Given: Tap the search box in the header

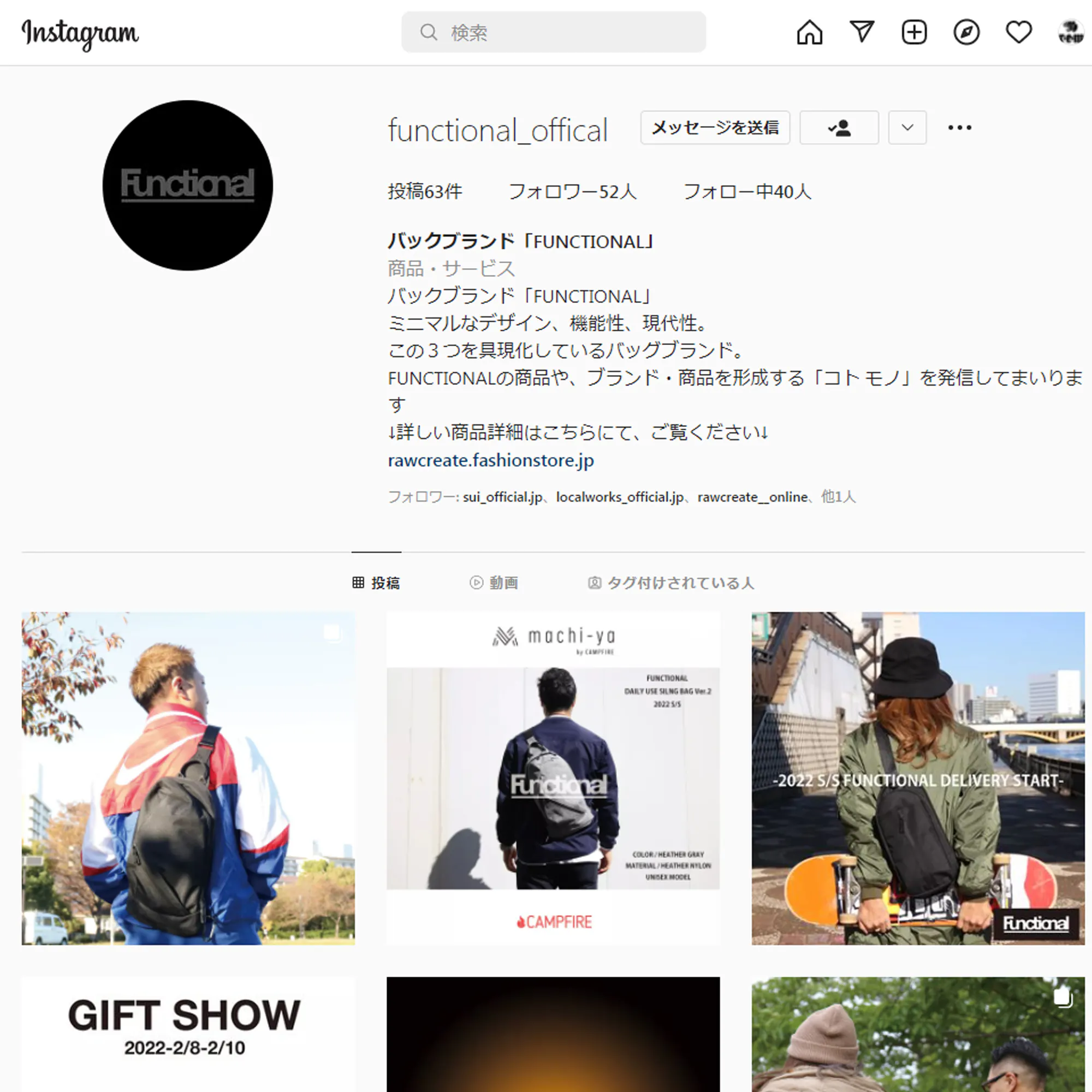Looking at the screenshot, I should point(553,32).
